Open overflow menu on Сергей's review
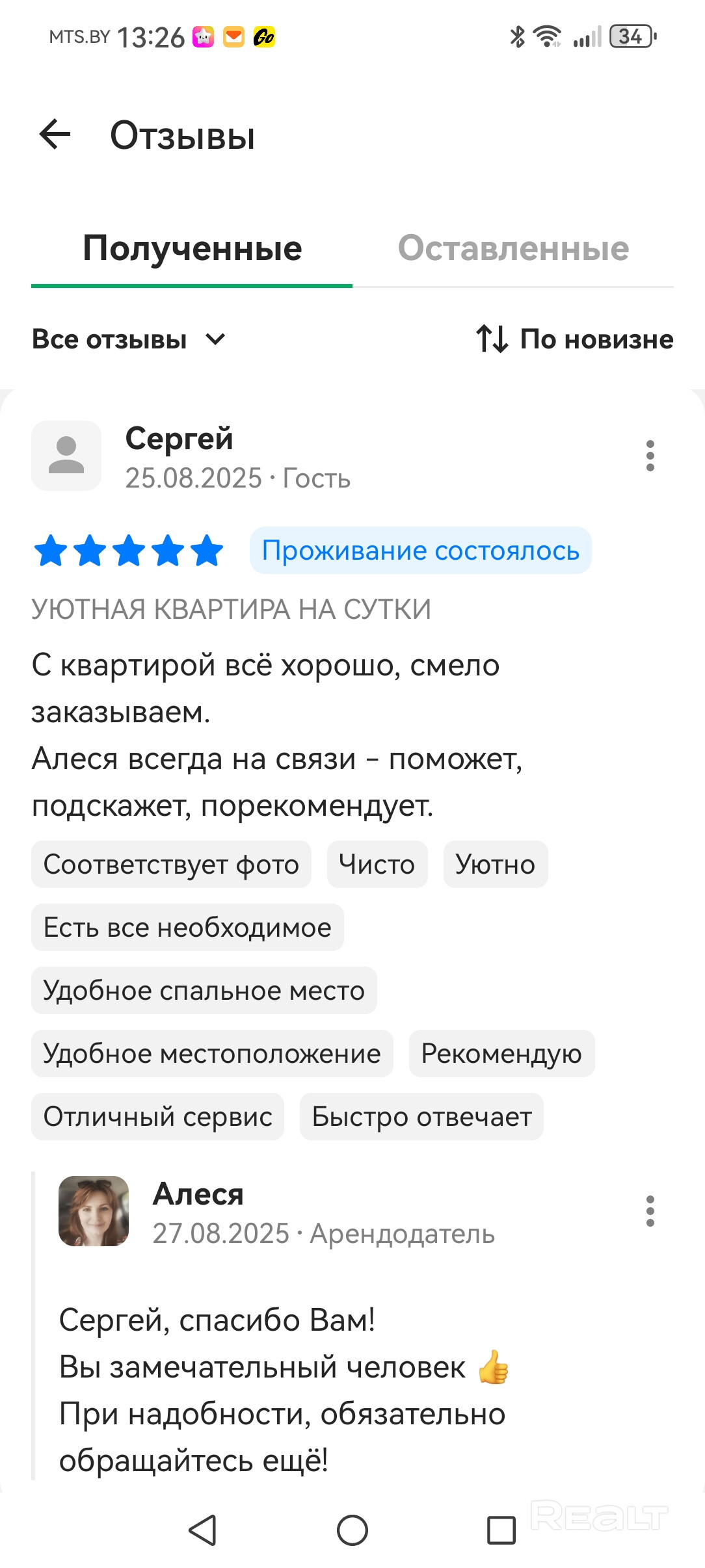This screenshot has height=1568, width=705. (650, 456)
